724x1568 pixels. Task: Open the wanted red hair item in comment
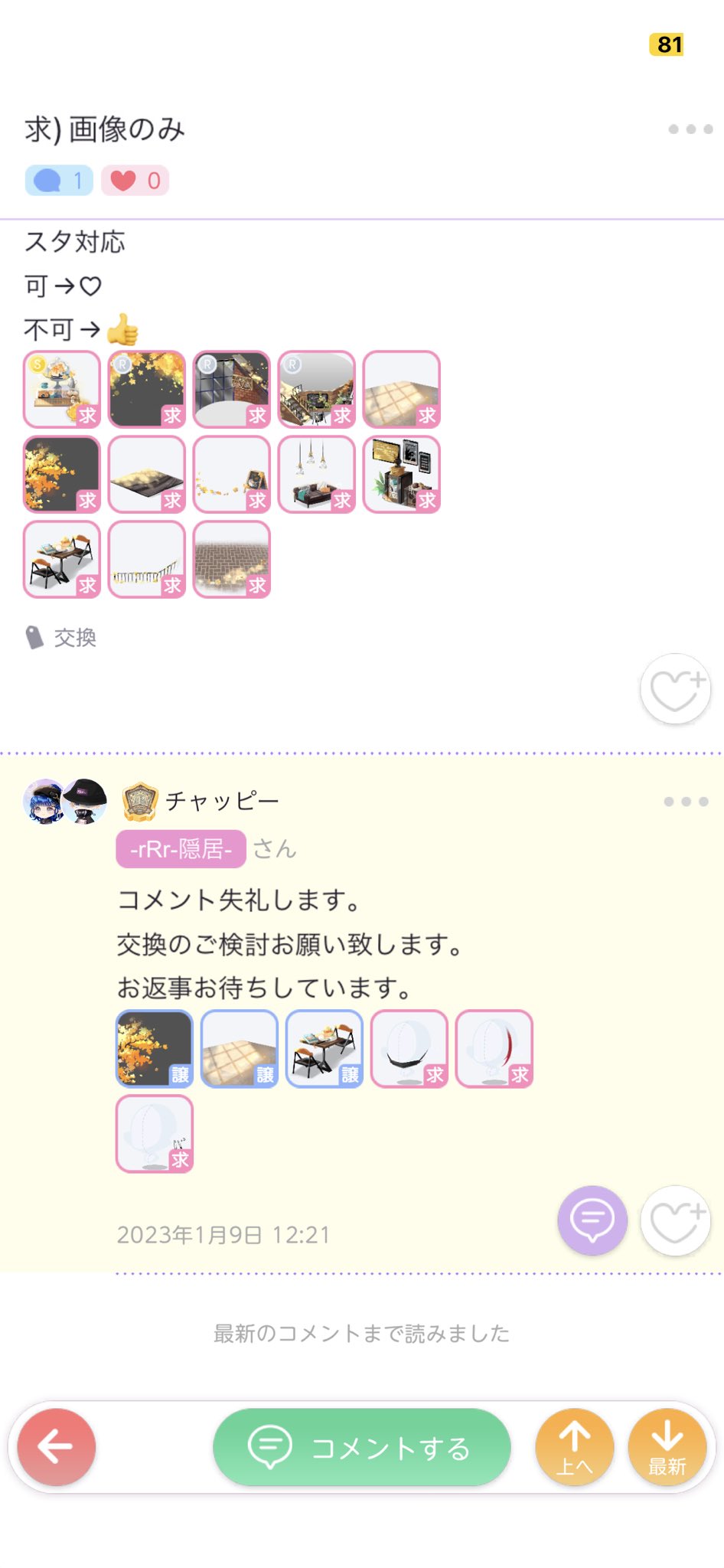tap(494, 1049)
